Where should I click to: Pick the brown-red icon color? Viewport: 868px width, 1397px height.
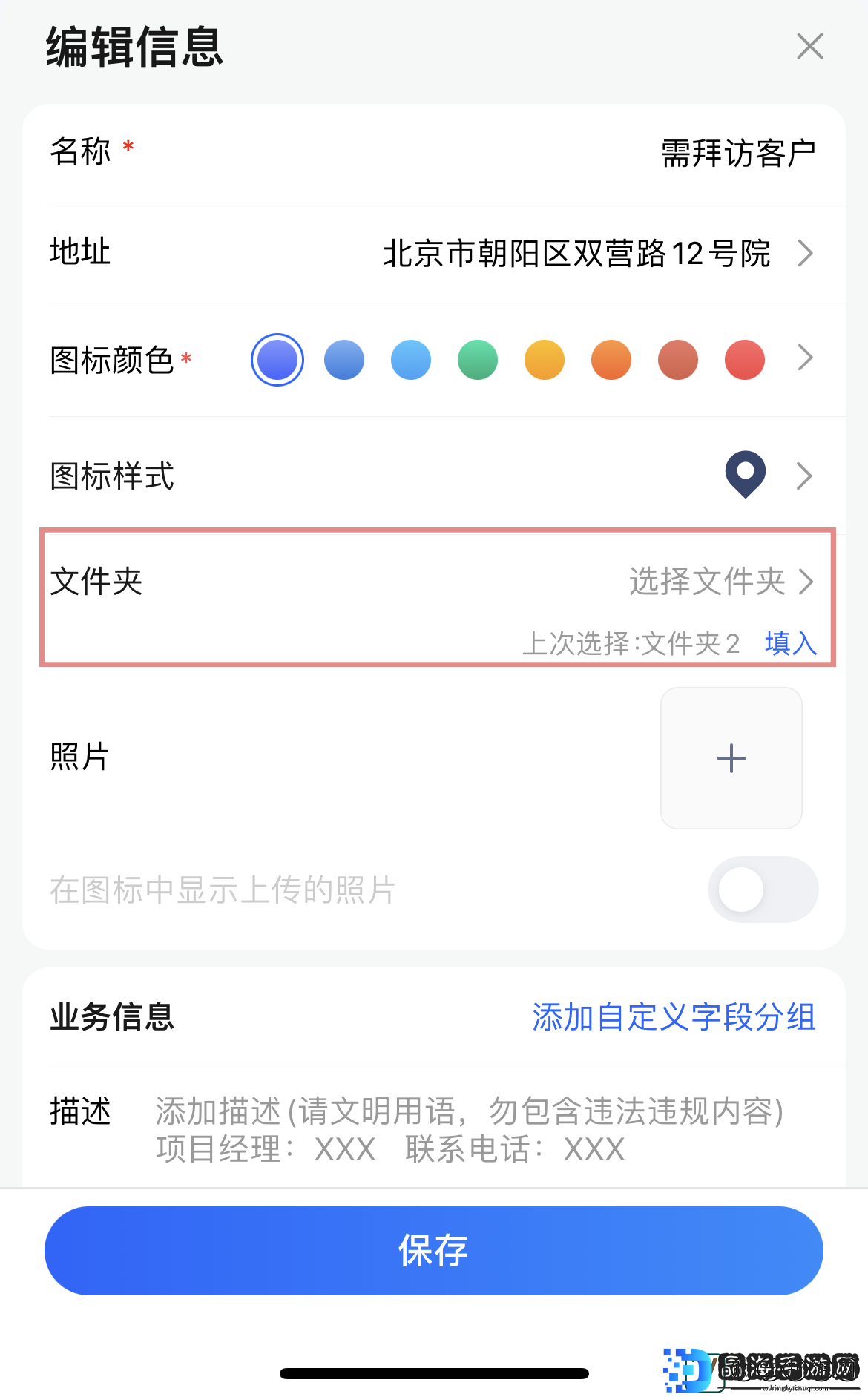[x=678, y=360]
